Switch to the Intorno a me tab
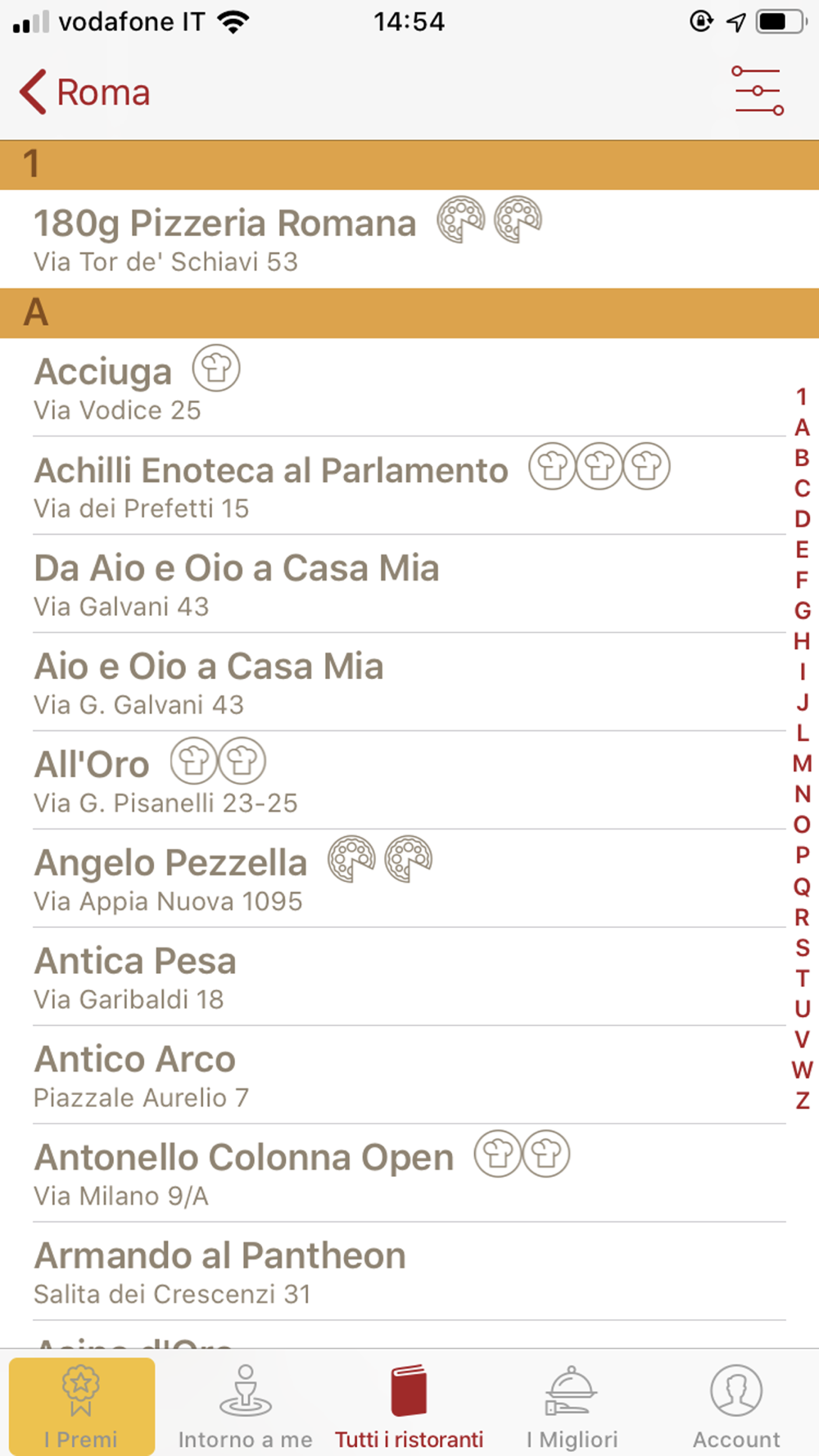The image size is (819, 1456). (x=246, y=1405)
